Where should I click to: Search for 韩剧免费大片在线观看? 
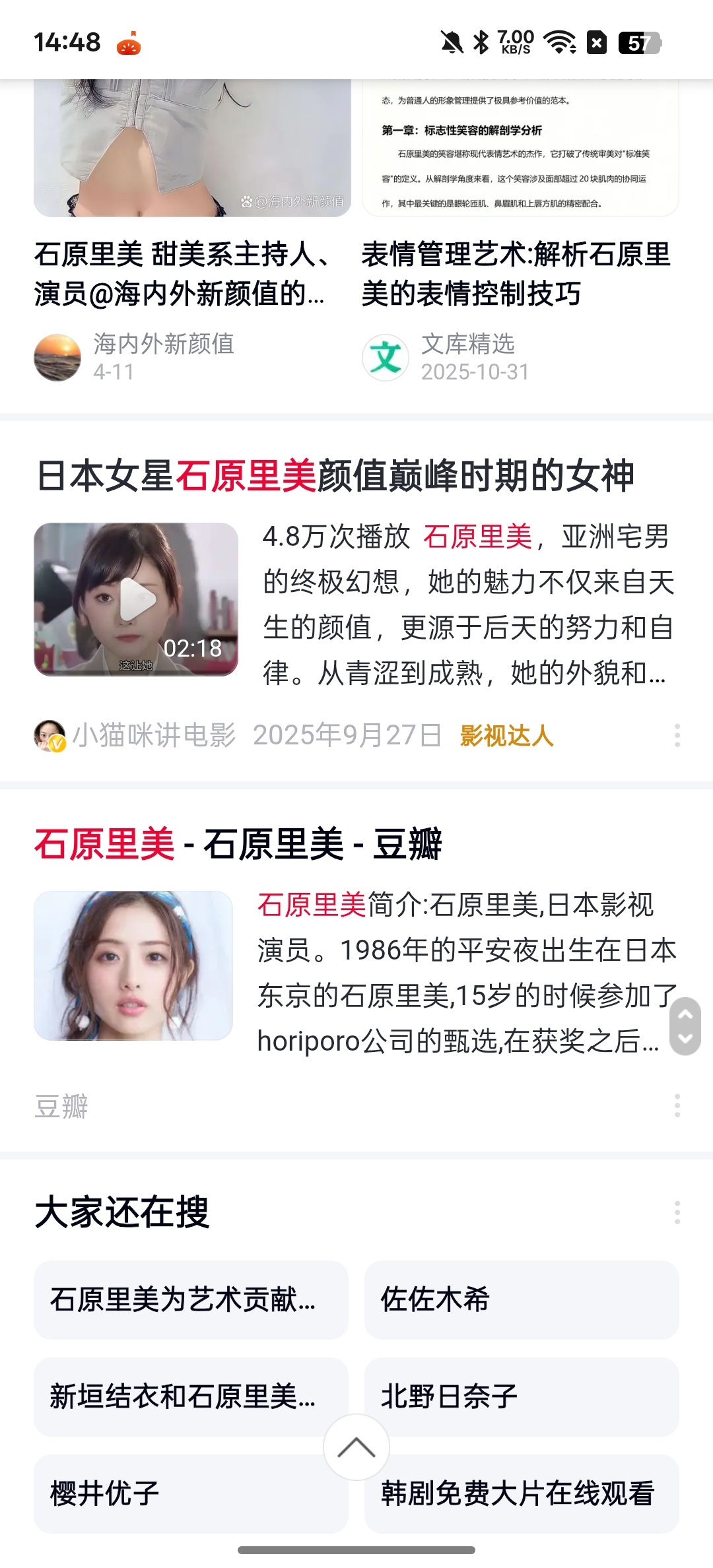[522, 1493]
